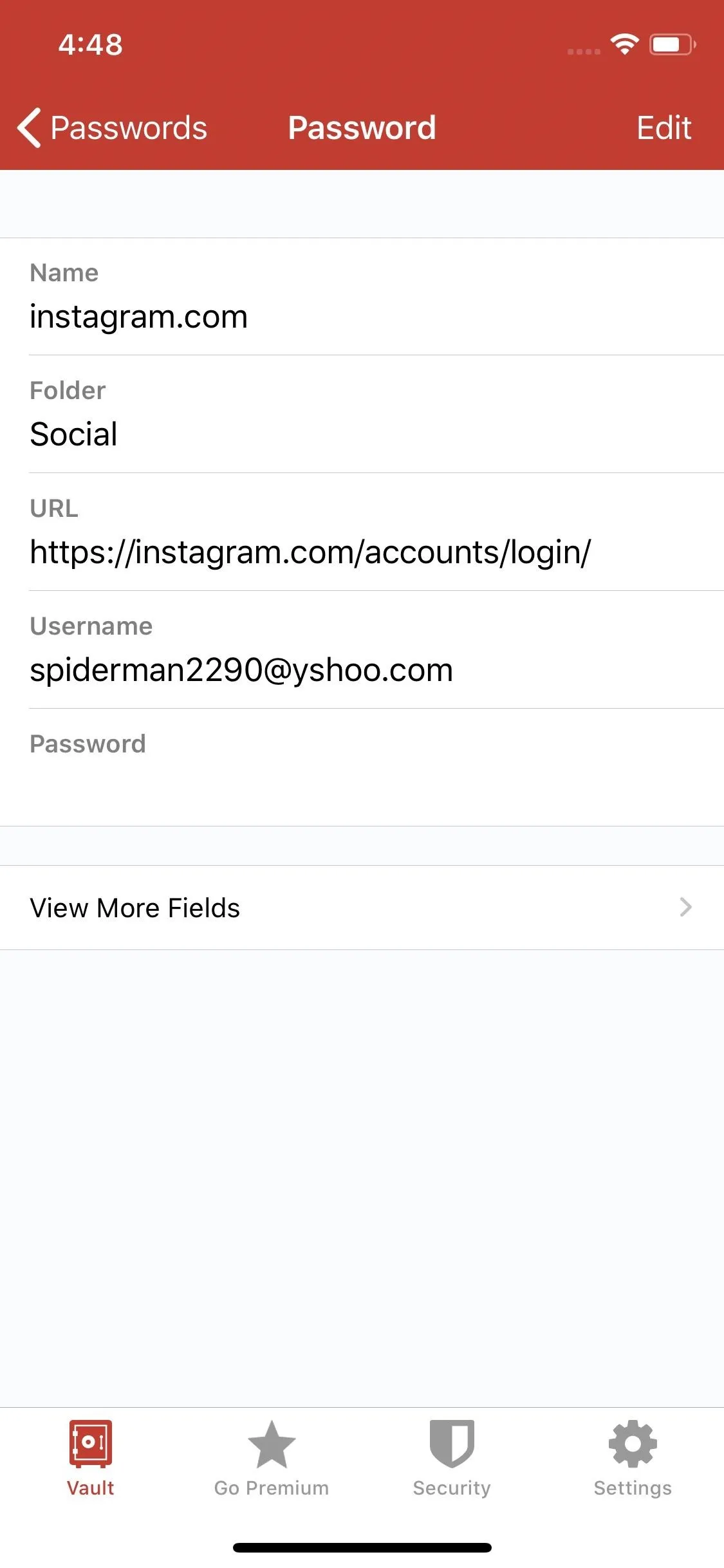Switch to the Security tab
724x1568 pixels.
pos(452,1459)
